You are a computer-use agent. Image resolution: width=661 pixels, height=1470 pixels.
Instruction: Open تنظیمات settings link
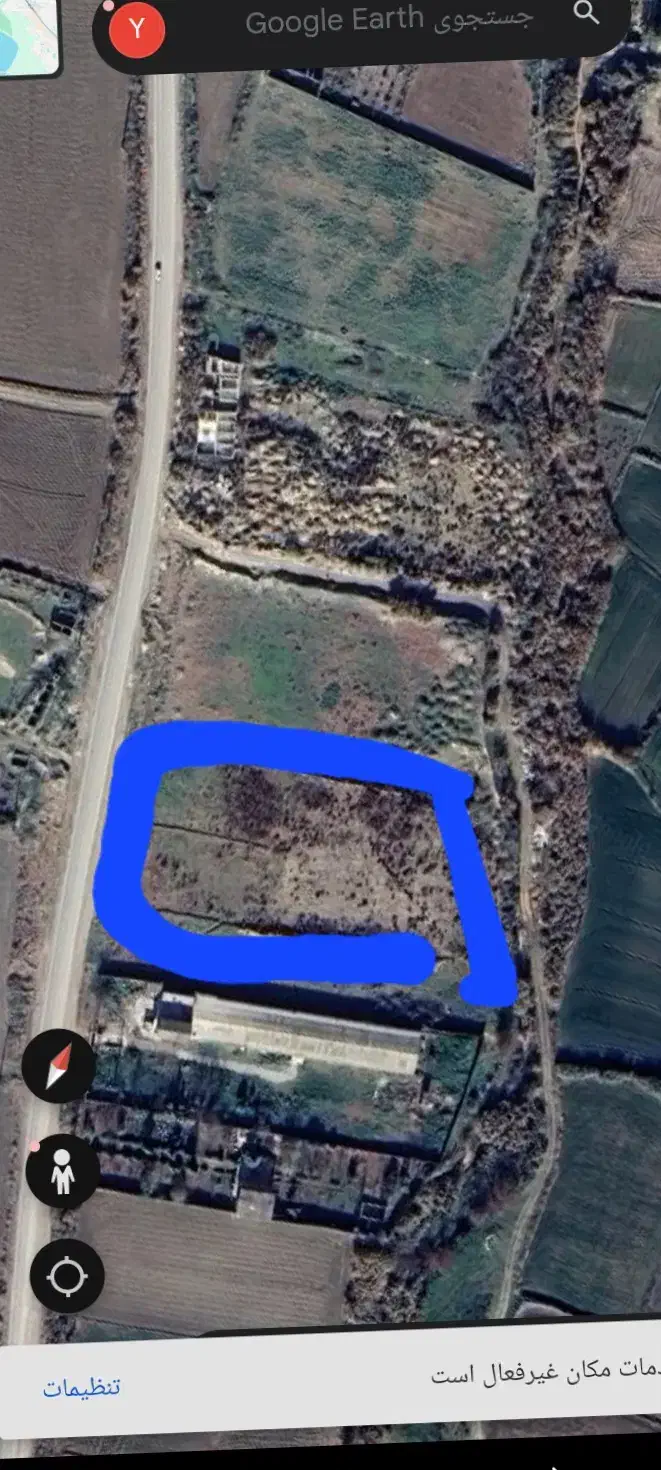[x=82, y=1387]
